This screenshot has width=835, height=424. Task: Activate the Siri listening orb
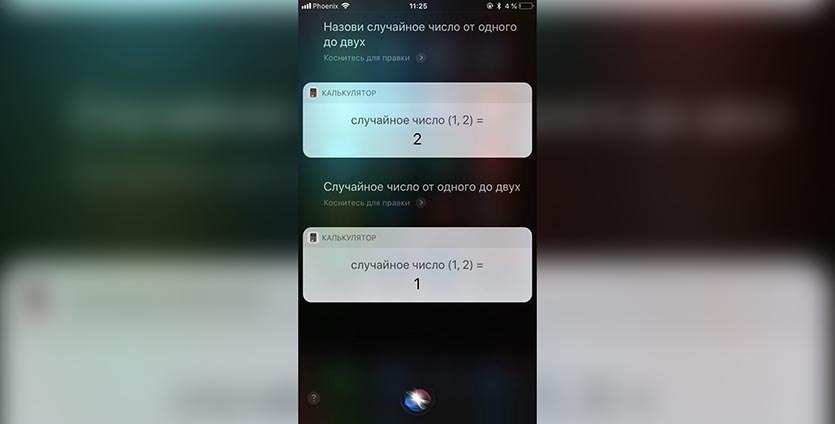pos(416,399)
